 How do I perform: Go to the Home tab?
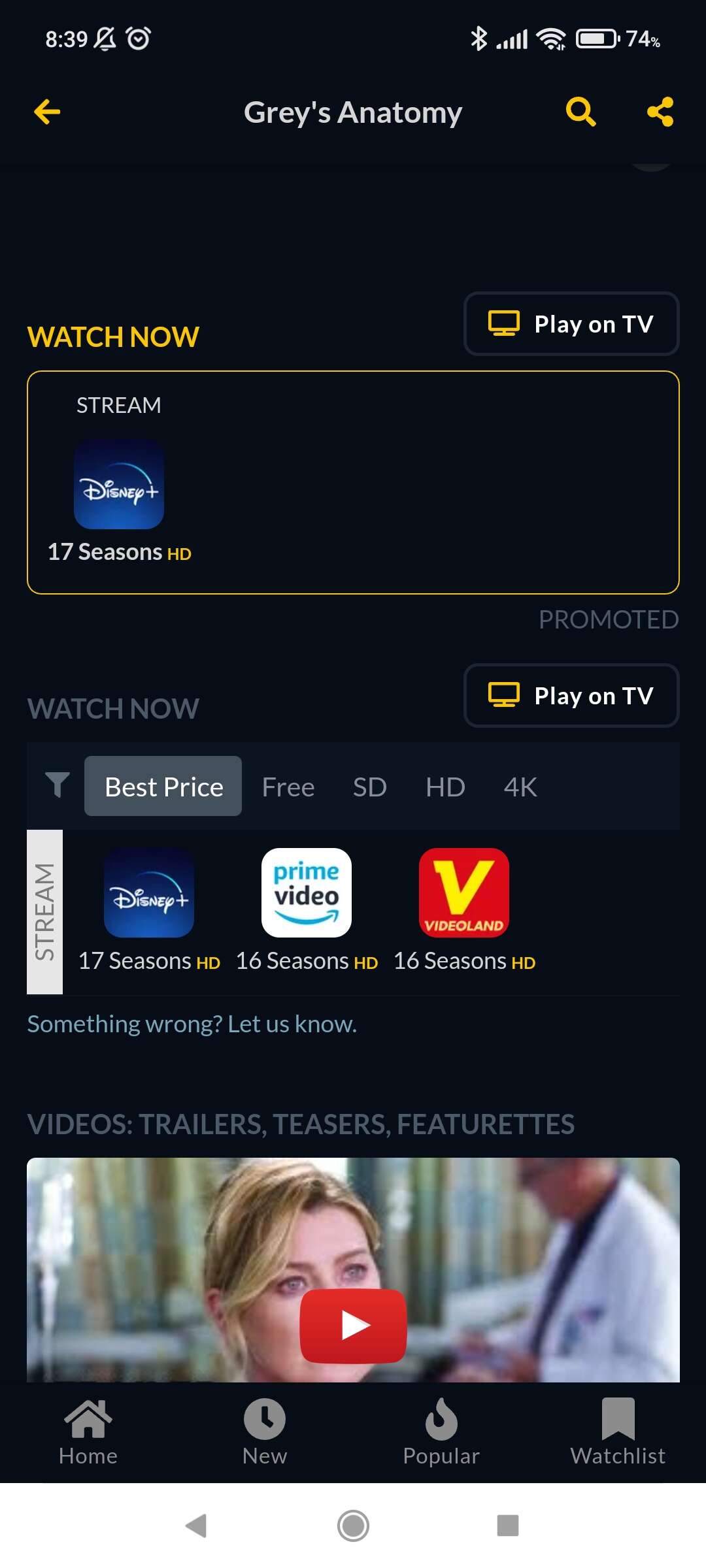[88, 1431]
